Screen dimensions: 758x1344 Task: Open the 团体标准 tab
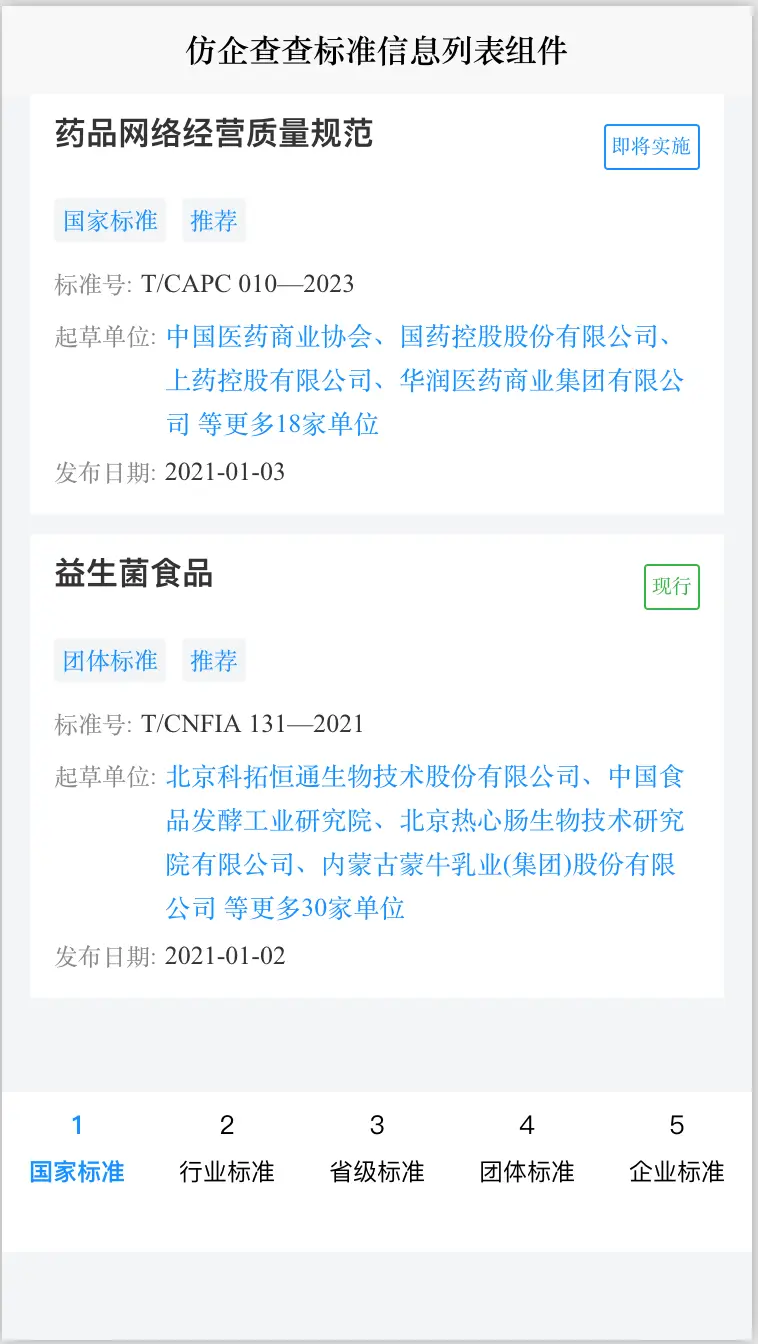coord(527,1150)
